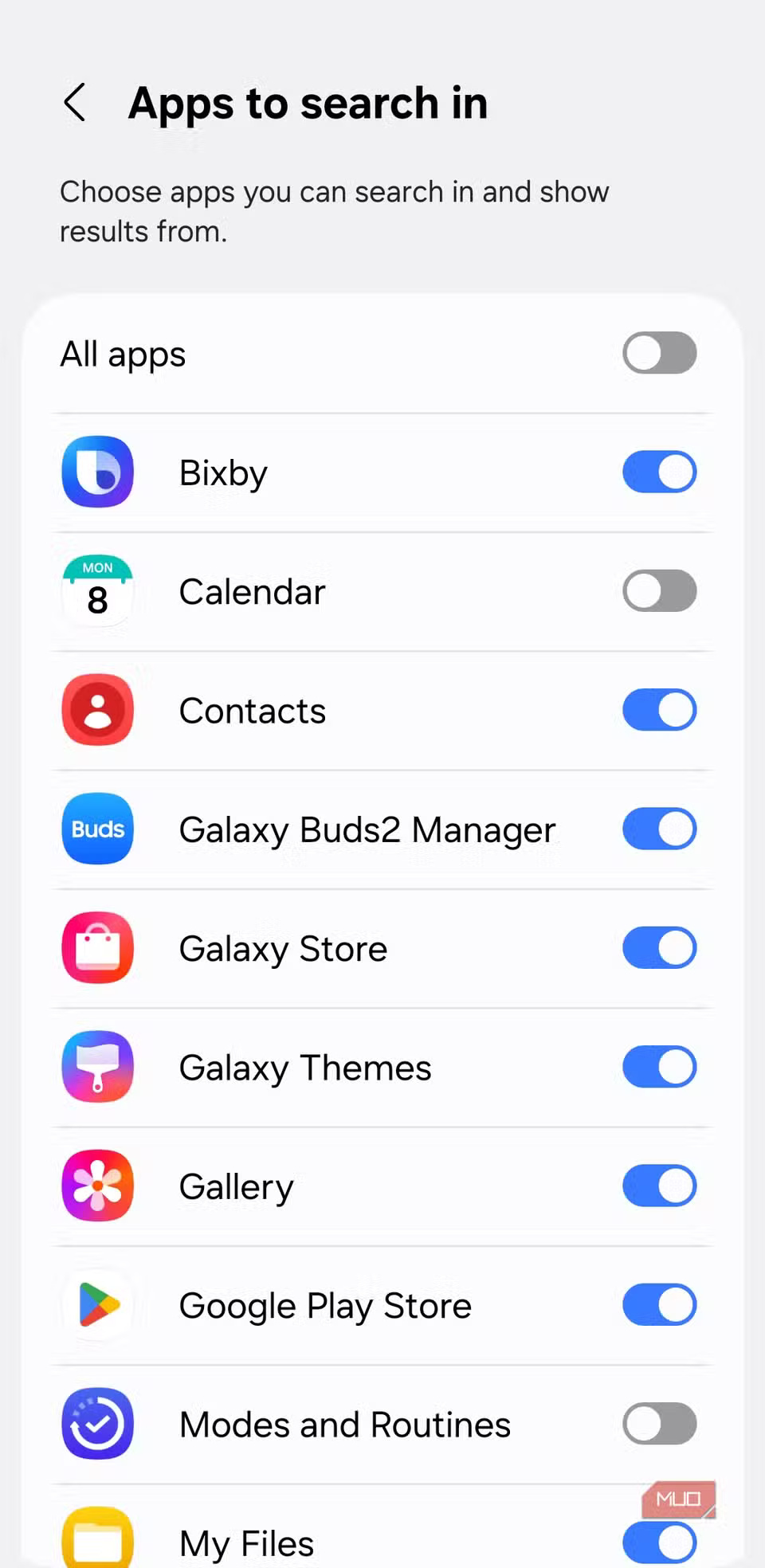The height and width of the screenshot is (1568, 765).
Task: Click the Modes and Routines icon
Action: 97,1424
